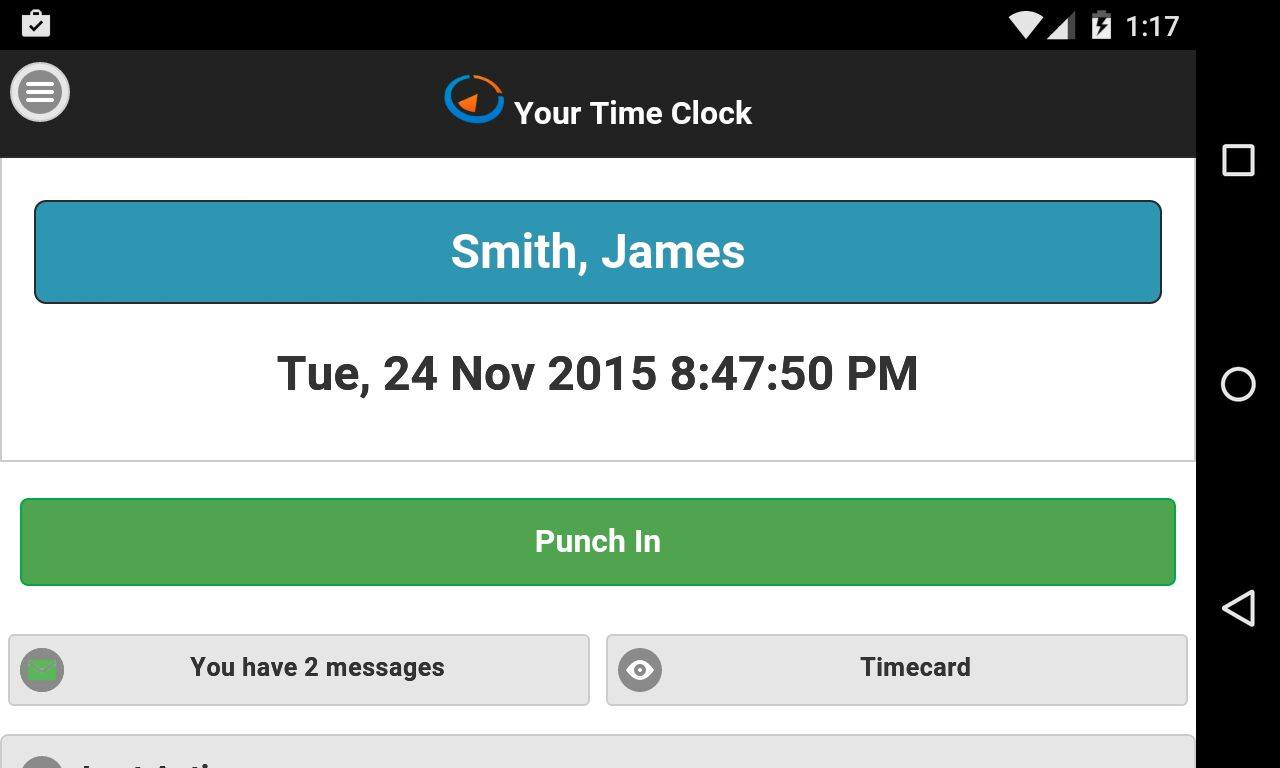Open You have 2 messages

click(298, 669)
